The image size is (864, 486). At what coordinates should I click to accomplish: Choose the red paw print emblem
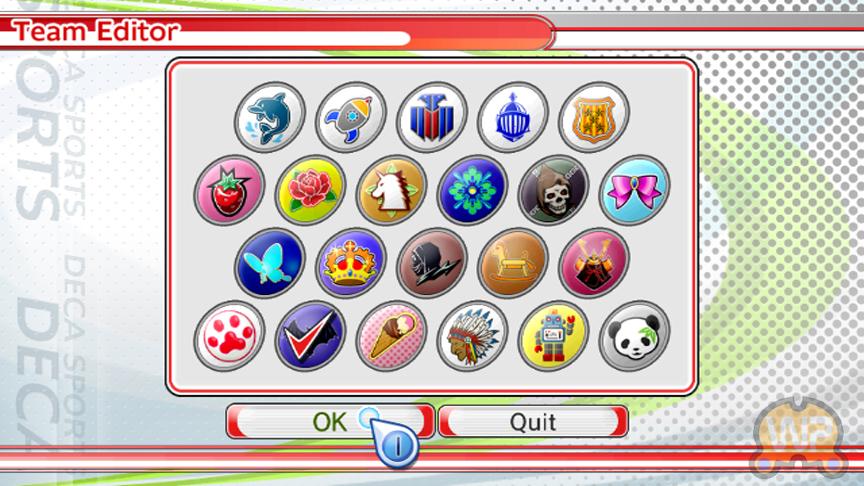point(229,336)
